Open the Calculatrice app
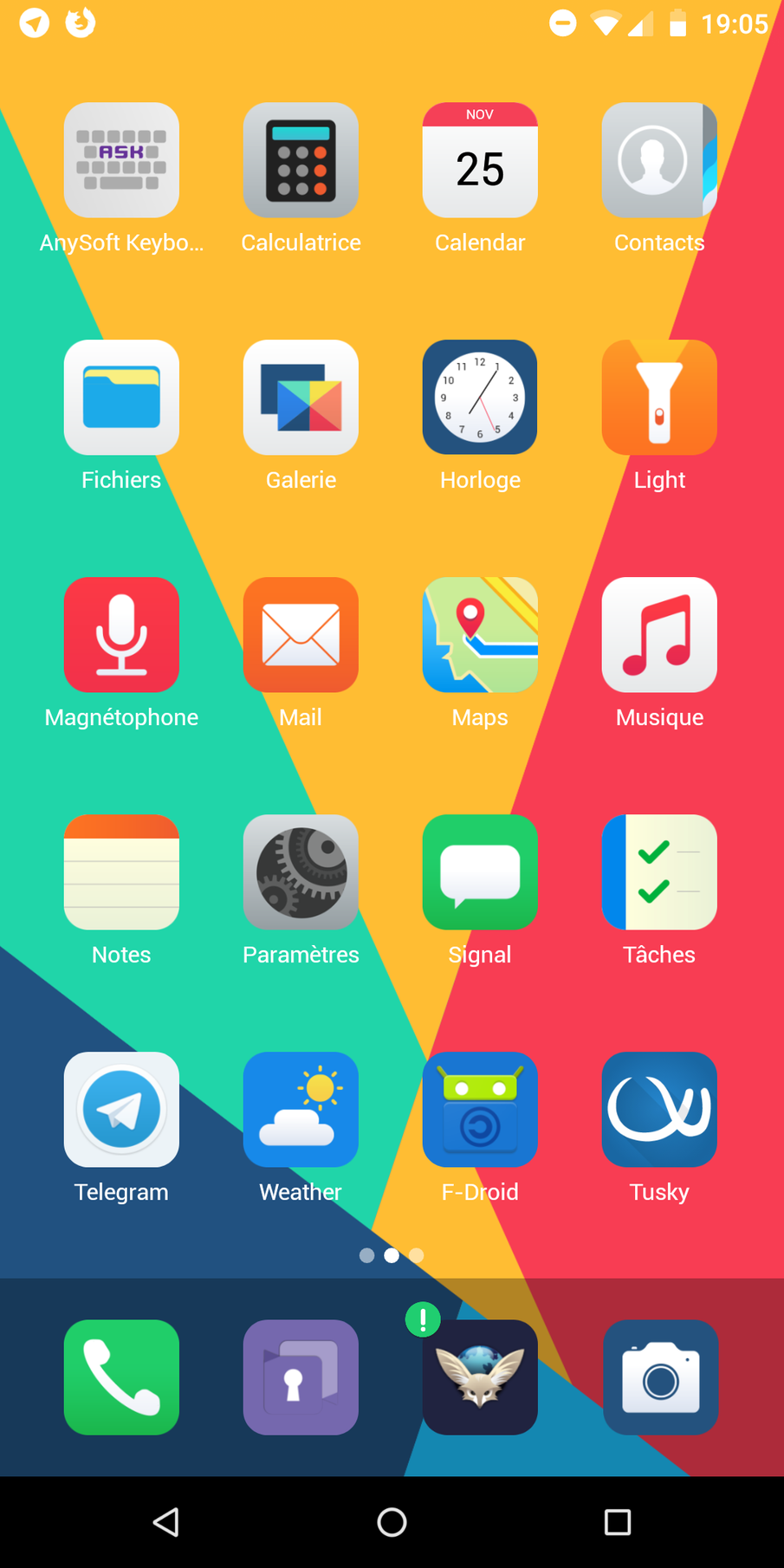 (301, 160)
